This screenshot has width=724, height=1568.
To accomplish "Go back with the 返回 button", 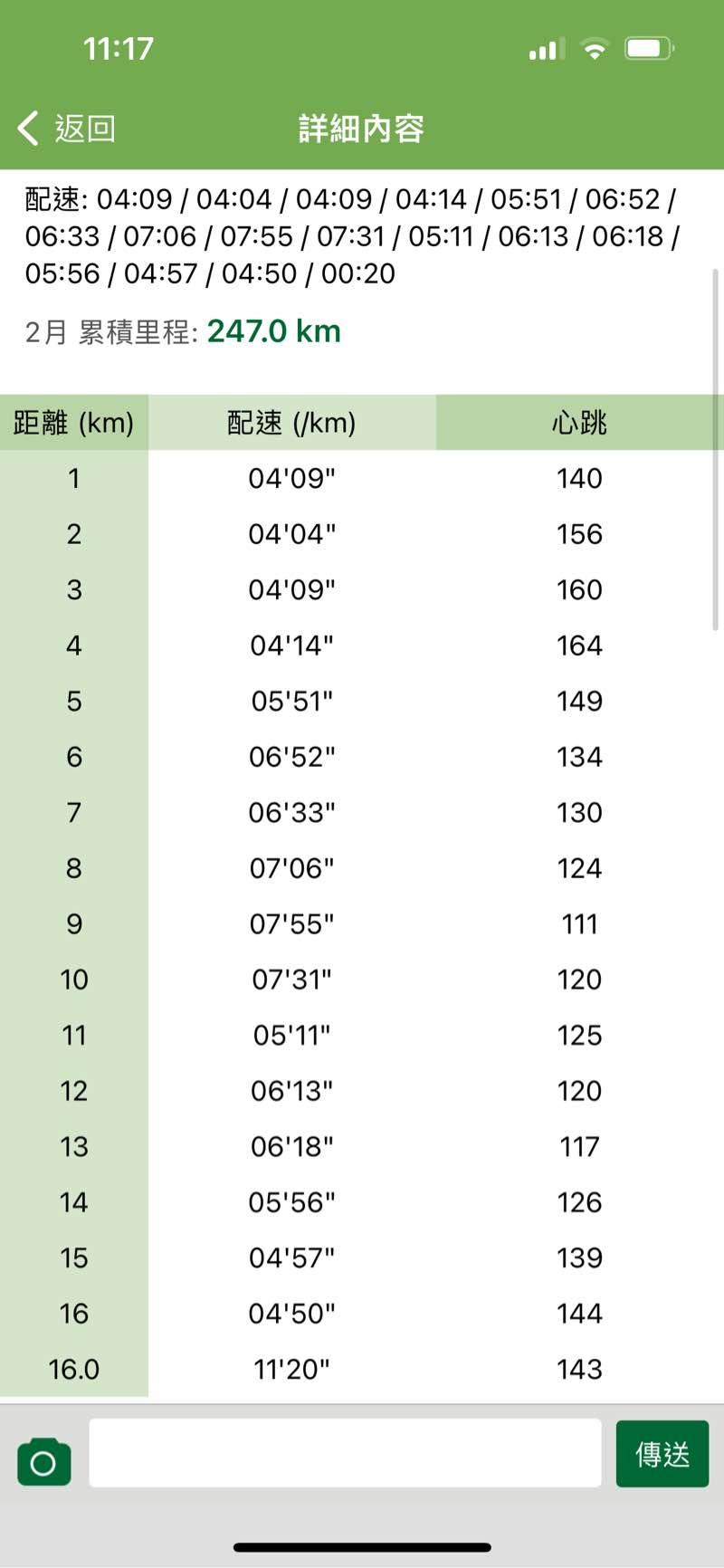I will (x=67, y=129).
